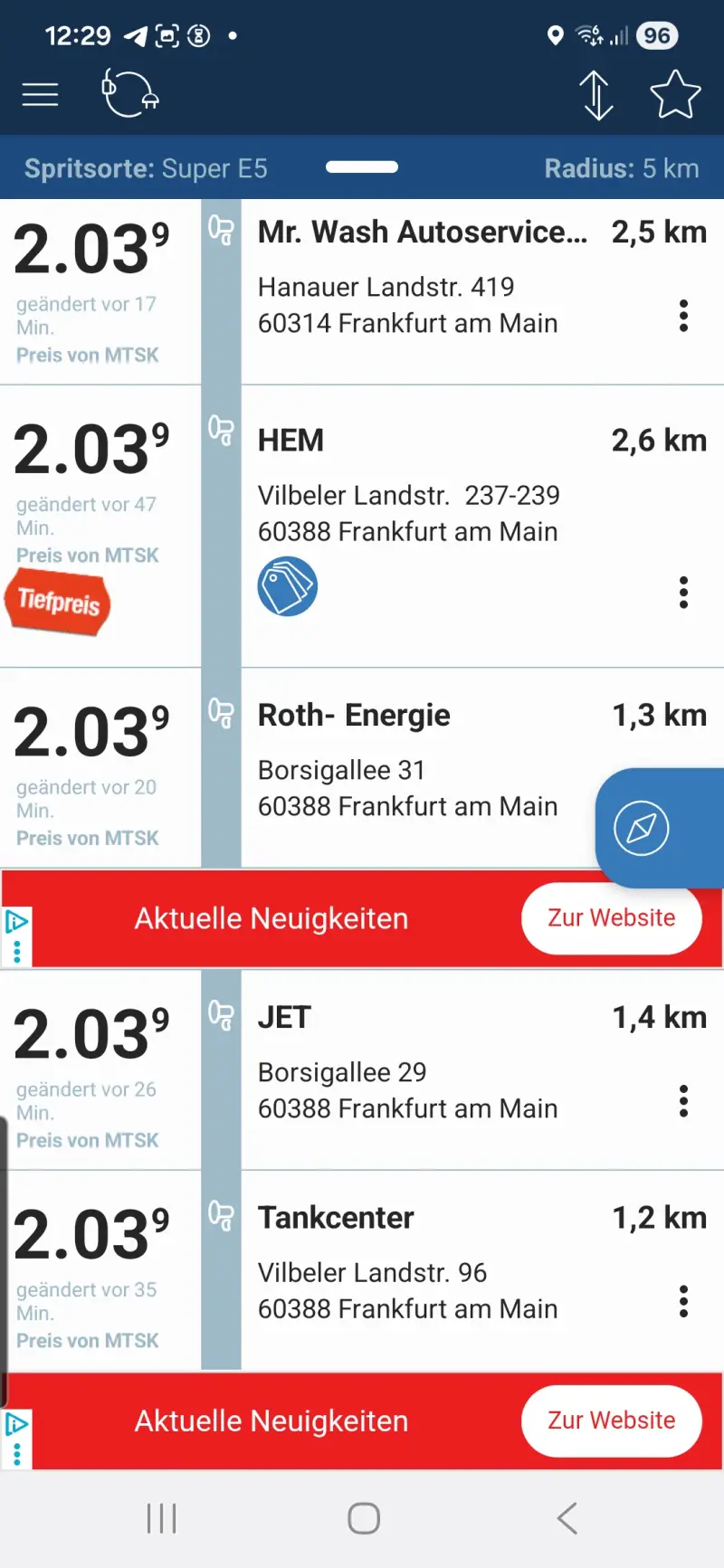Open more options for HEM
The width and height of the screenshot is (724, 1568).
point(683,593)
